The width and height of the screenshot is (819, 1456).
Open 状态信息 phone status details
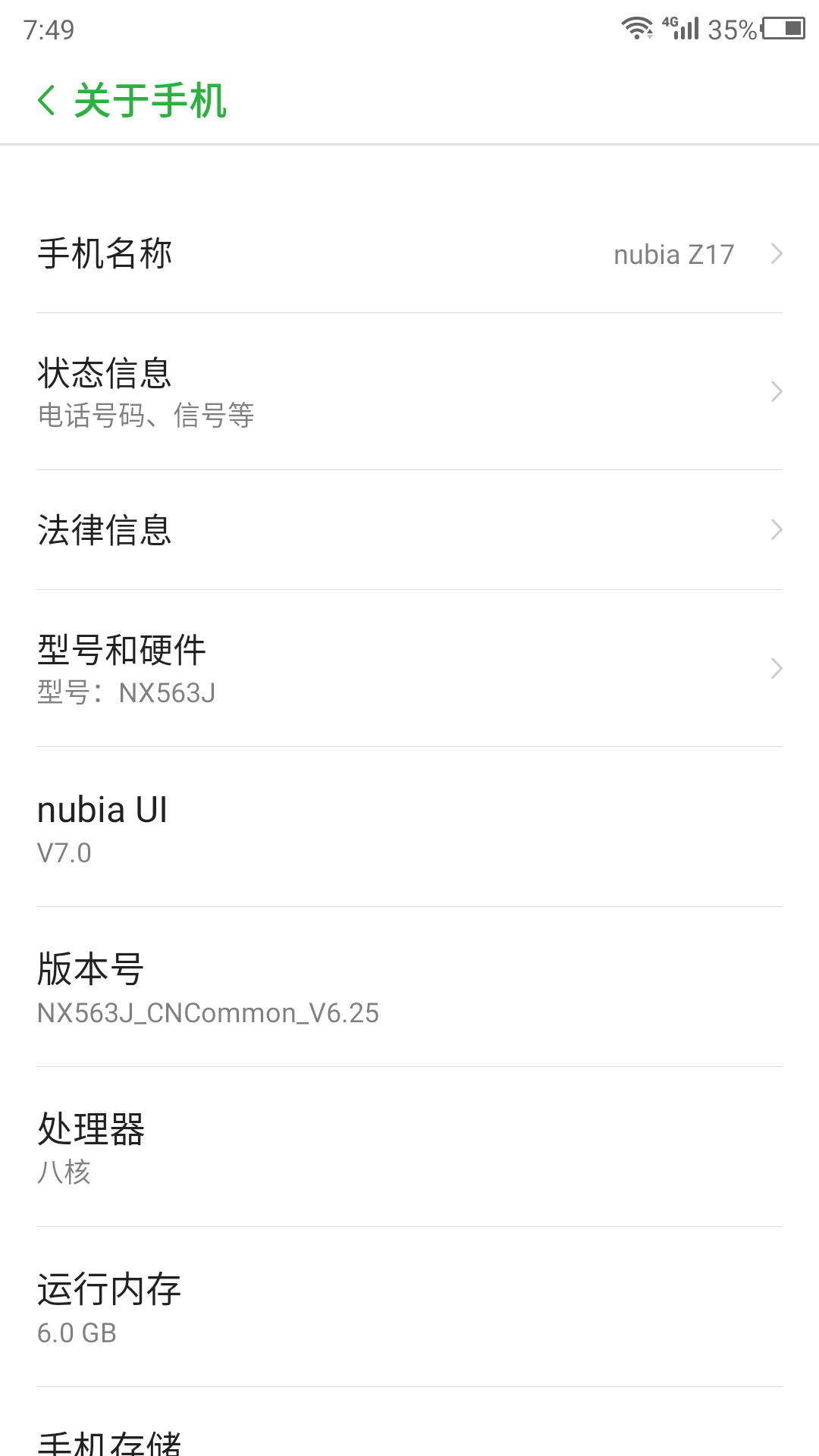point(409,392)
